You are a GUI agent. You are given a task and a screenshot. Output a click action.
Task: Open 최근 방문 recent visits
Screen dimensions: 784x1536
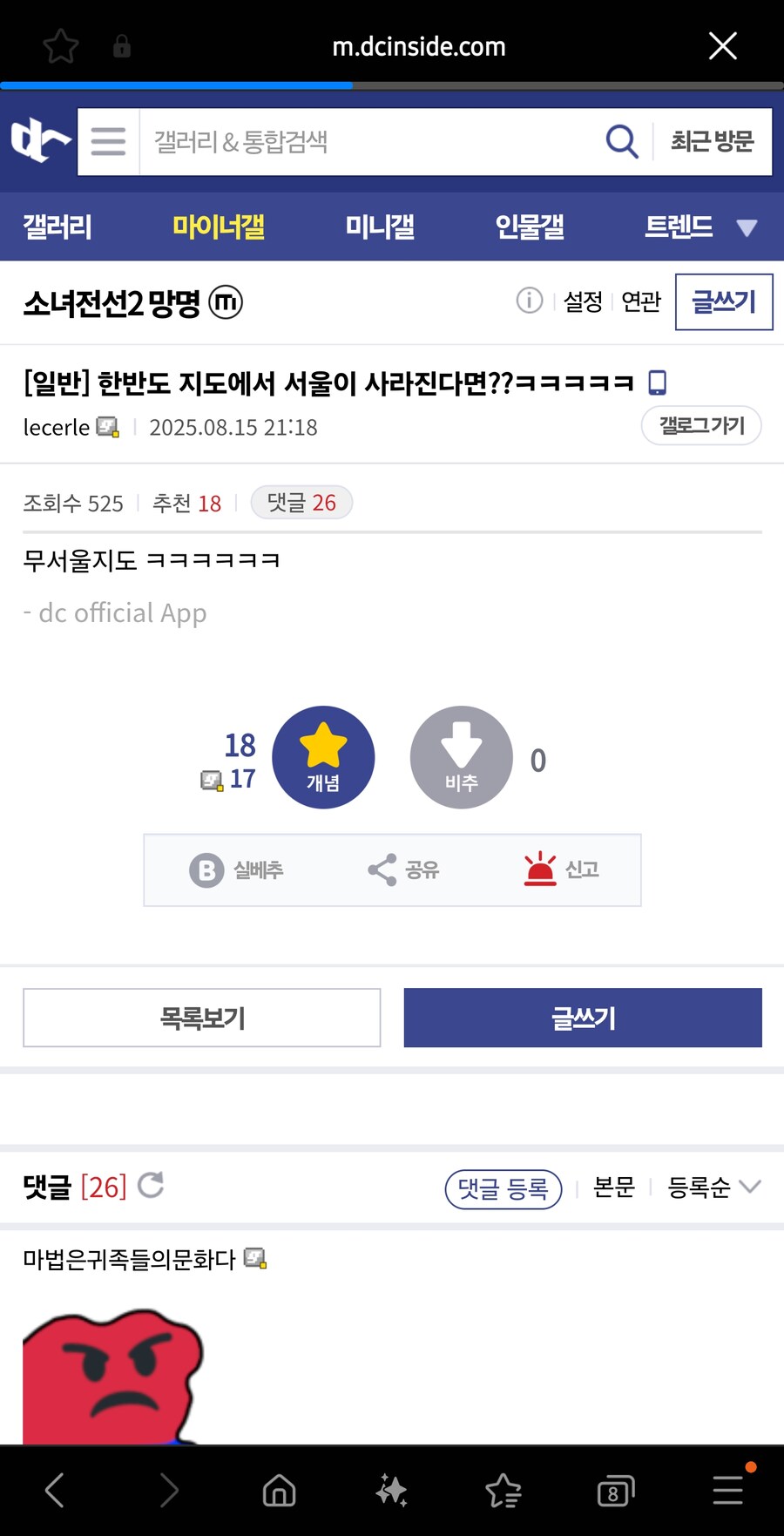pyautogui.click(x=712, y=141)
